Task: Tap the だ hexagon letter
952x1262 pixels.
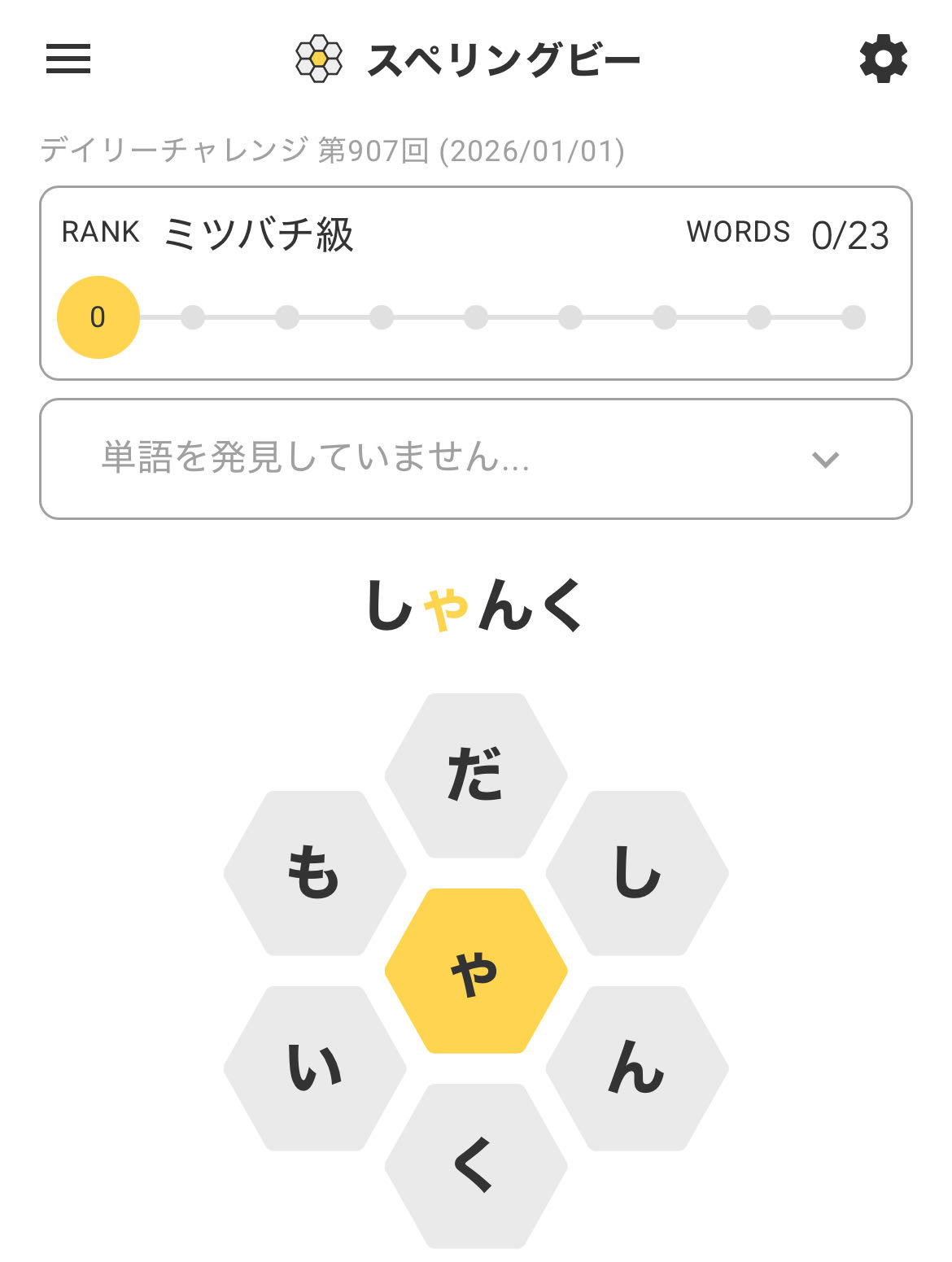Action: click(x=476, y=775)
